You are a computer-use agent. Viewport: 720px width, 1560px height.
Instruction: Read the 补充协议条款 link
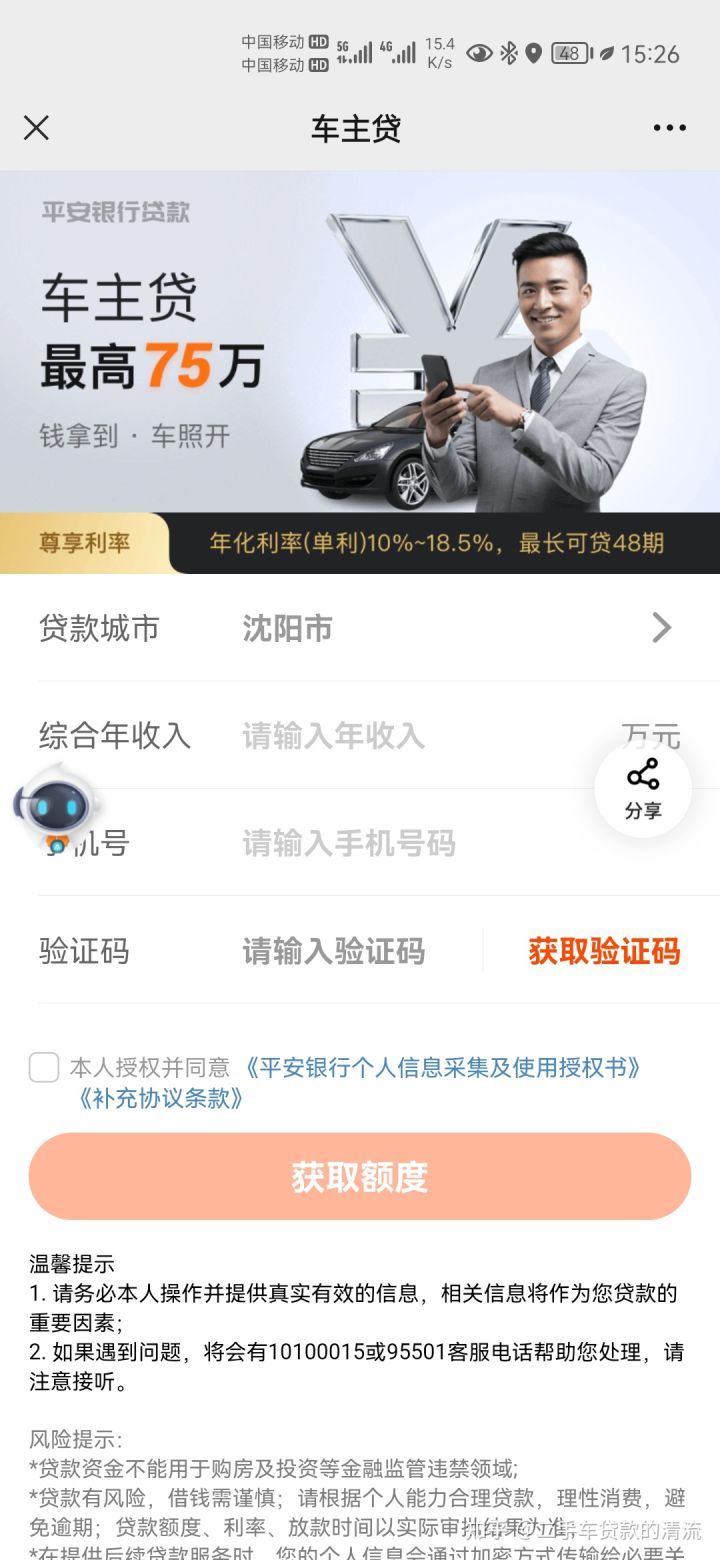[x=160, y=1098]
